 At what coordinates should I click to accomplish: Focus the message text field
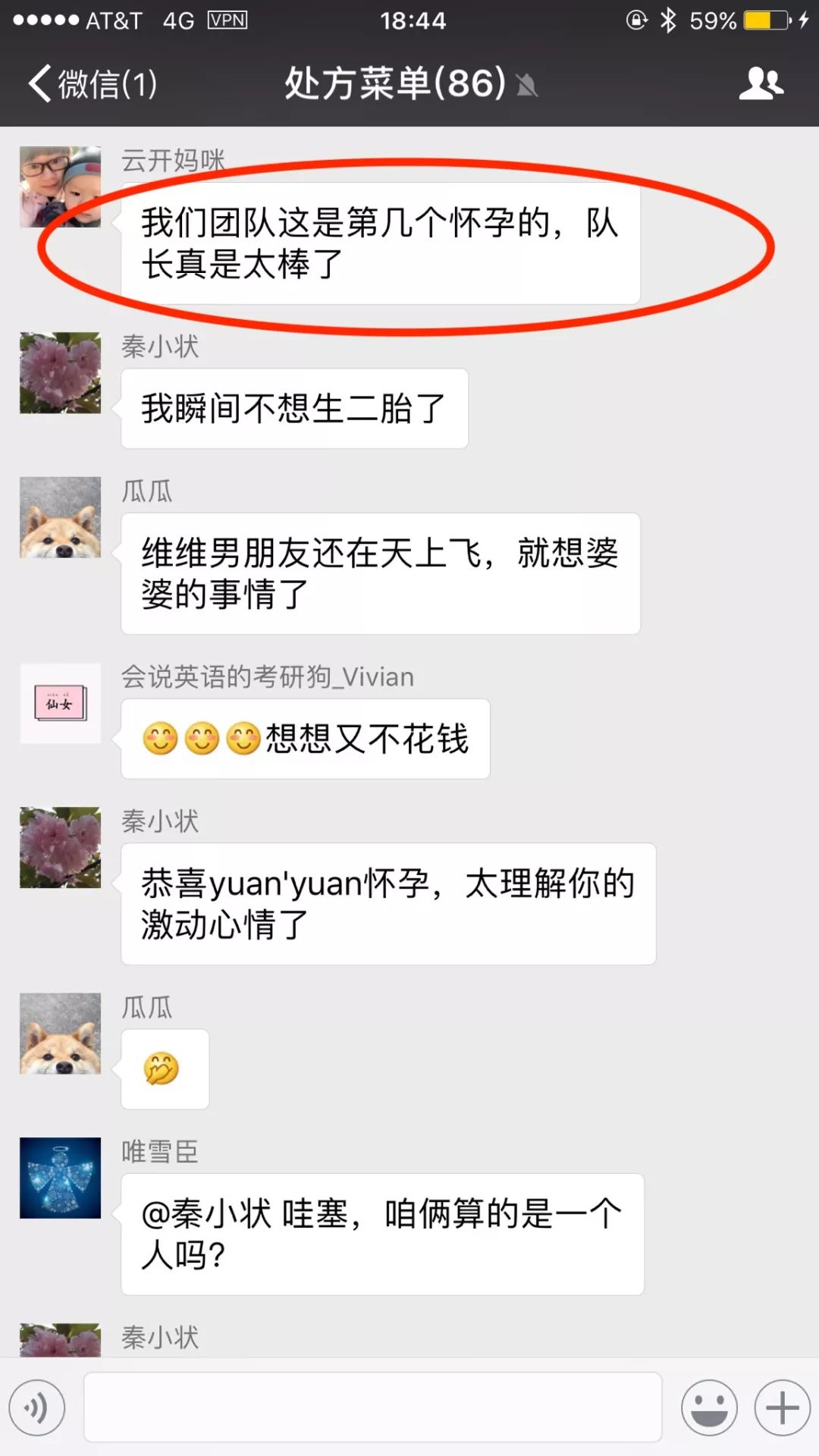[372, 1407]
